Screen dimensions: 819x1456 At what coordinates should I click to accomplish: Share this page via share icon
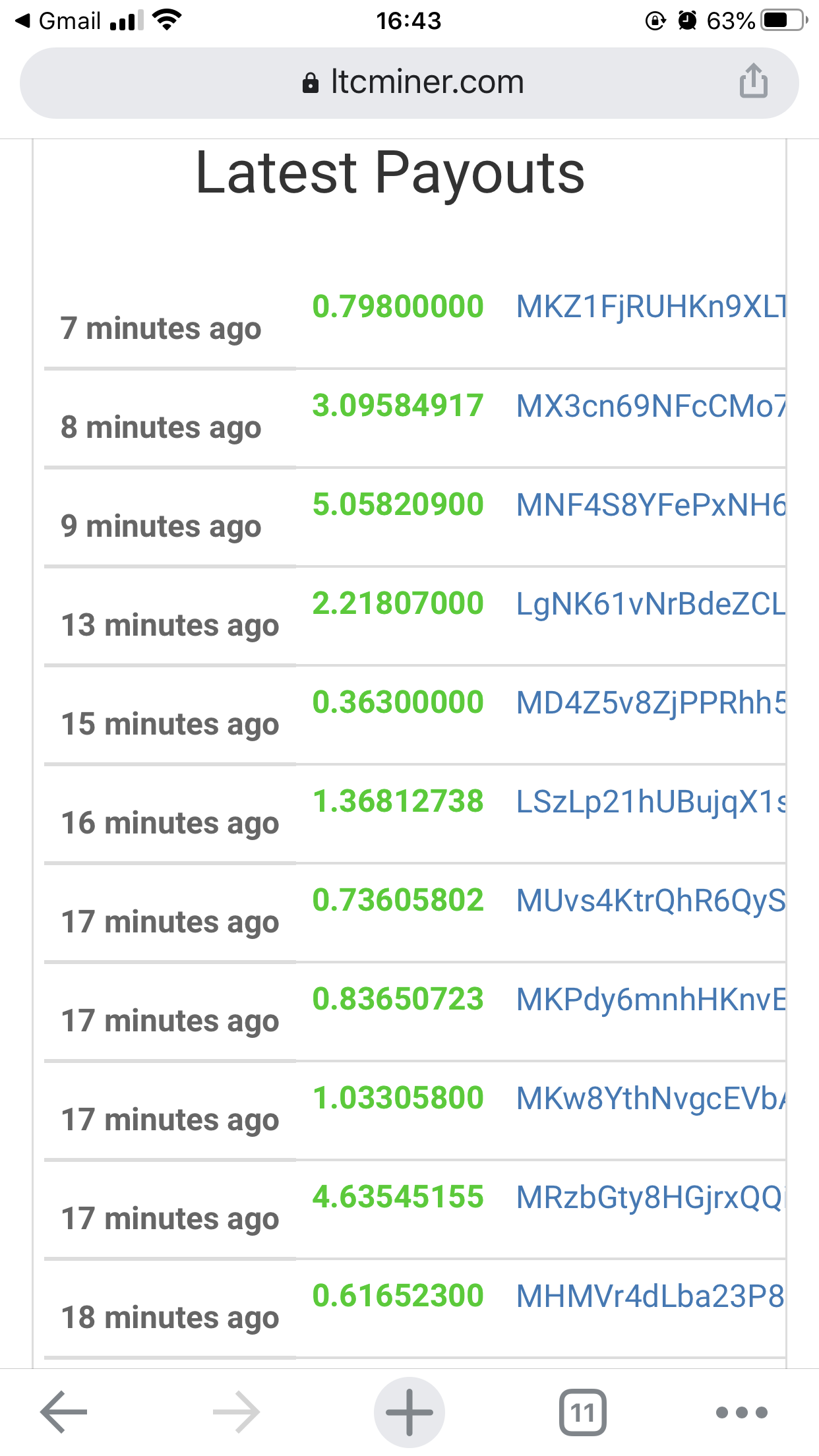pyautogui.click(x=753, y=82)
